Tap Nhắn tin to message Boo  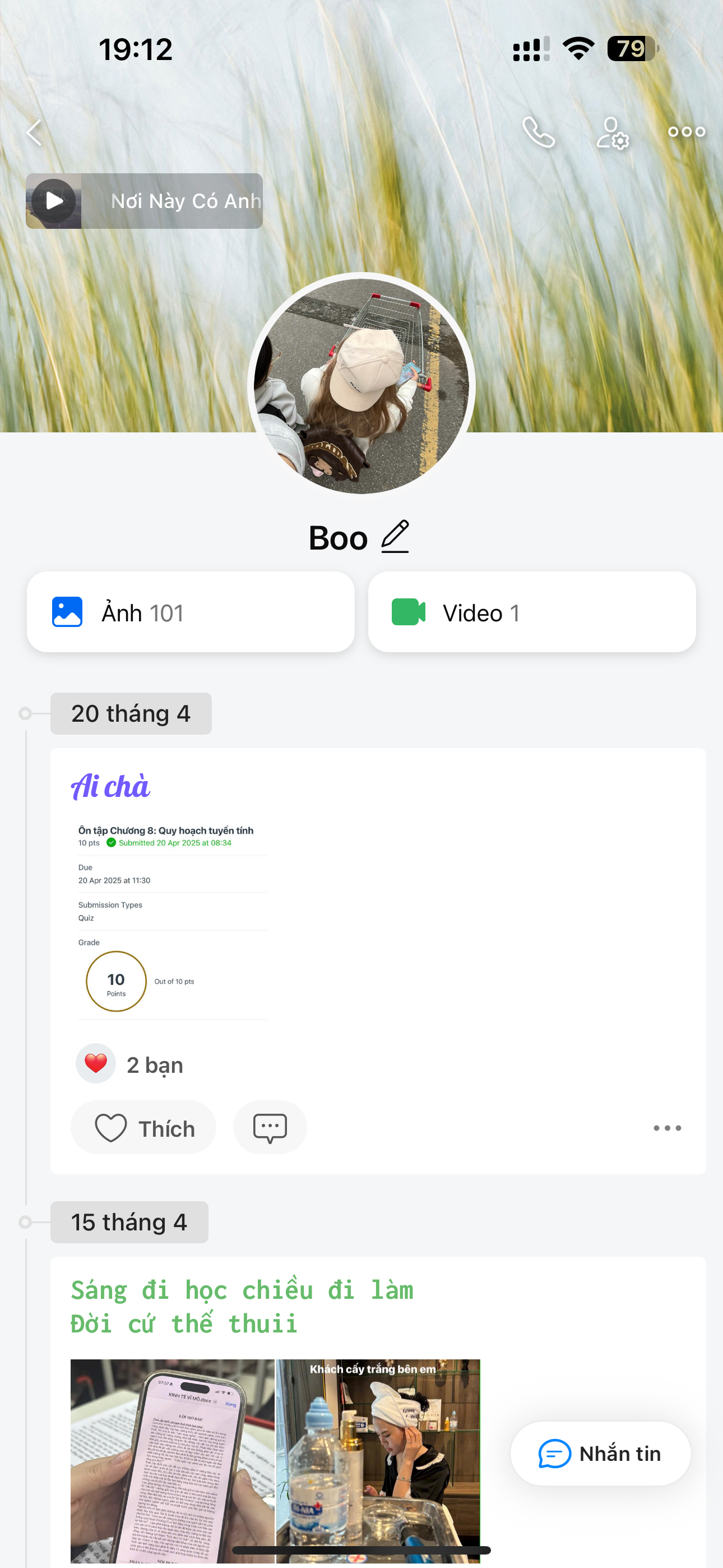point(600,1454)
